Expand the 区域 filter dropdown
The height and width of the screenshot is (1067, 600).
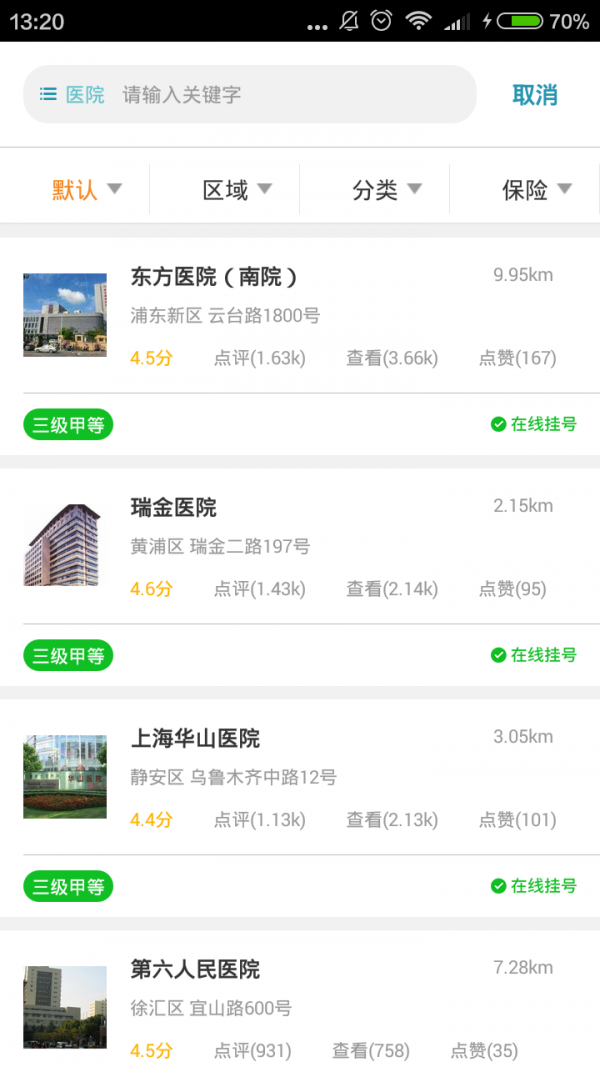[x=237, y=190]
